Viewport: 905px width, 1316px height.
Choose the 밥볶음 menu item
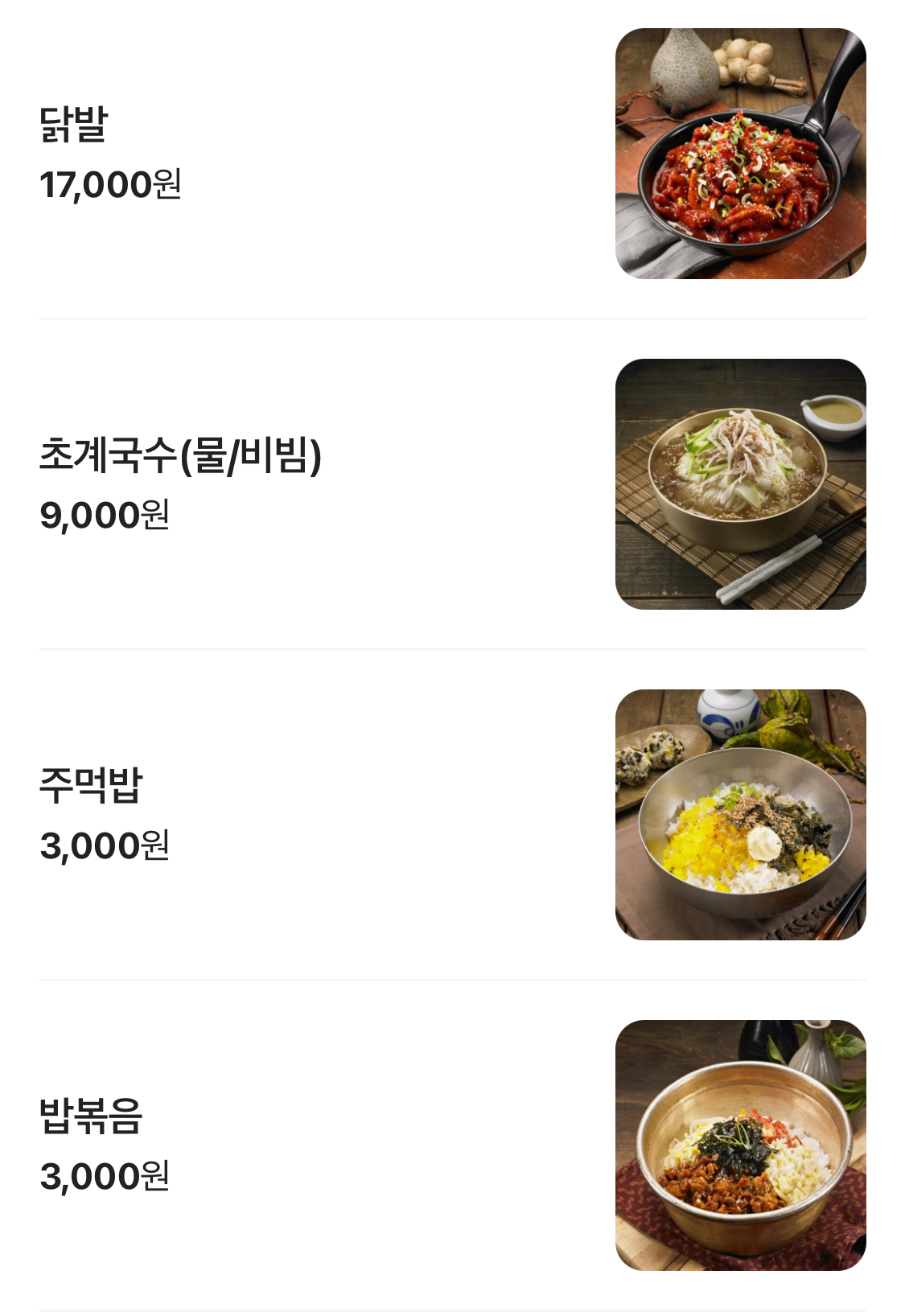(452, 1145)
